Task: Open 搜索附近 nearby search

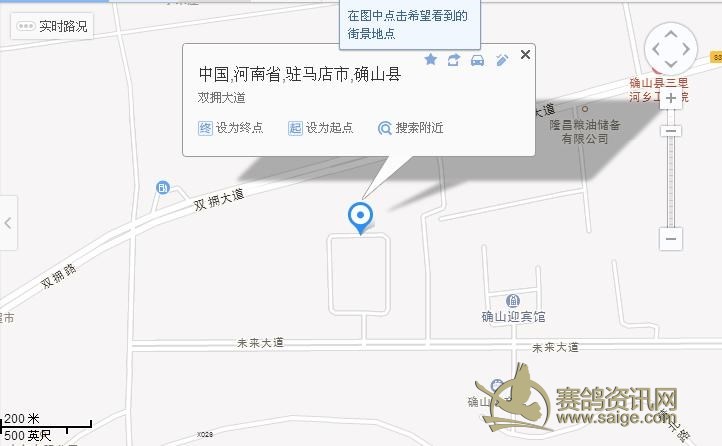Action: (410, 128)
